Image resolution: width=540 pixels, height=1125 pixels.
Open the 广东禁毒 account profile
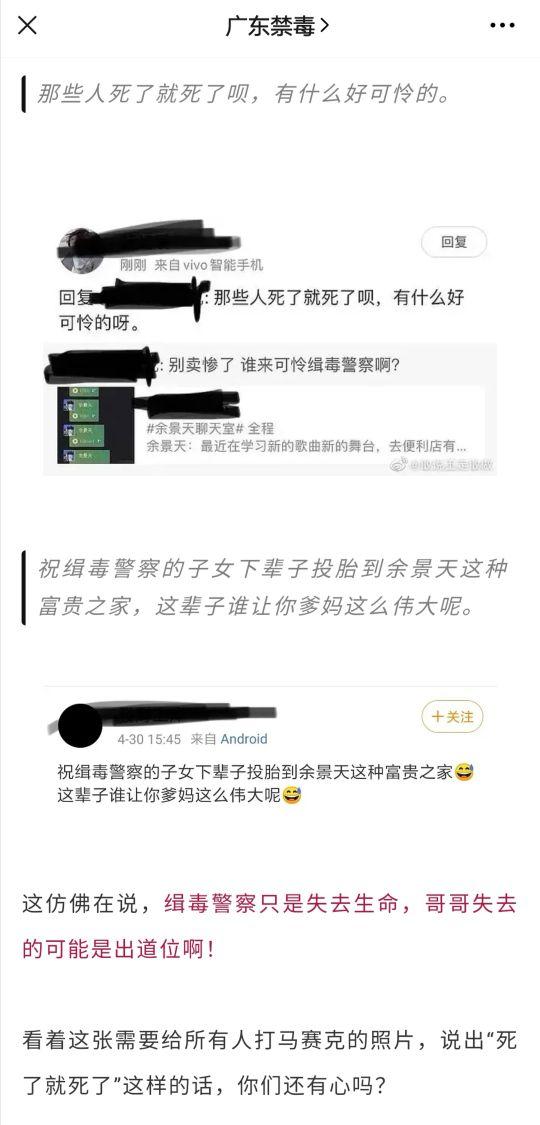tap(278, 27)
